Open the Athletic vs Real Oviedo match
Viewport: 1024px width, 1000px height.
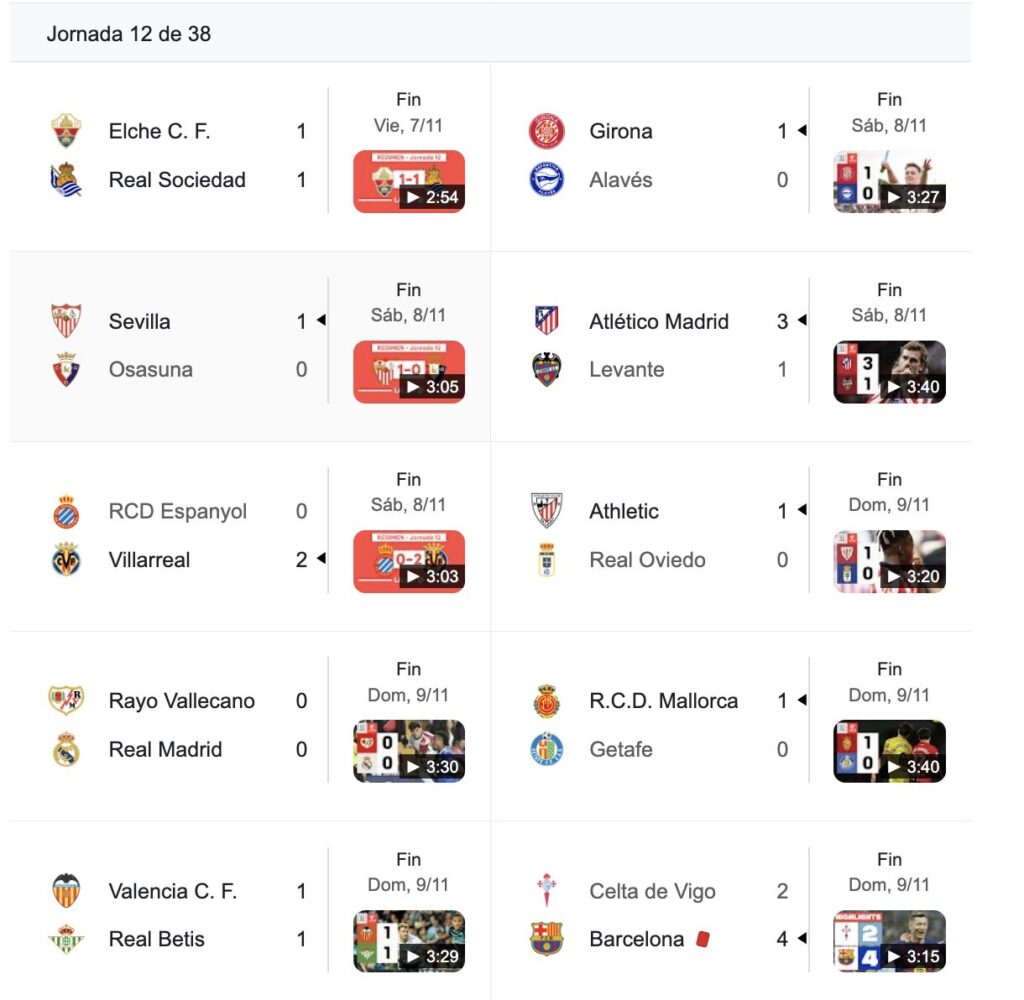(x=660, y=536)
